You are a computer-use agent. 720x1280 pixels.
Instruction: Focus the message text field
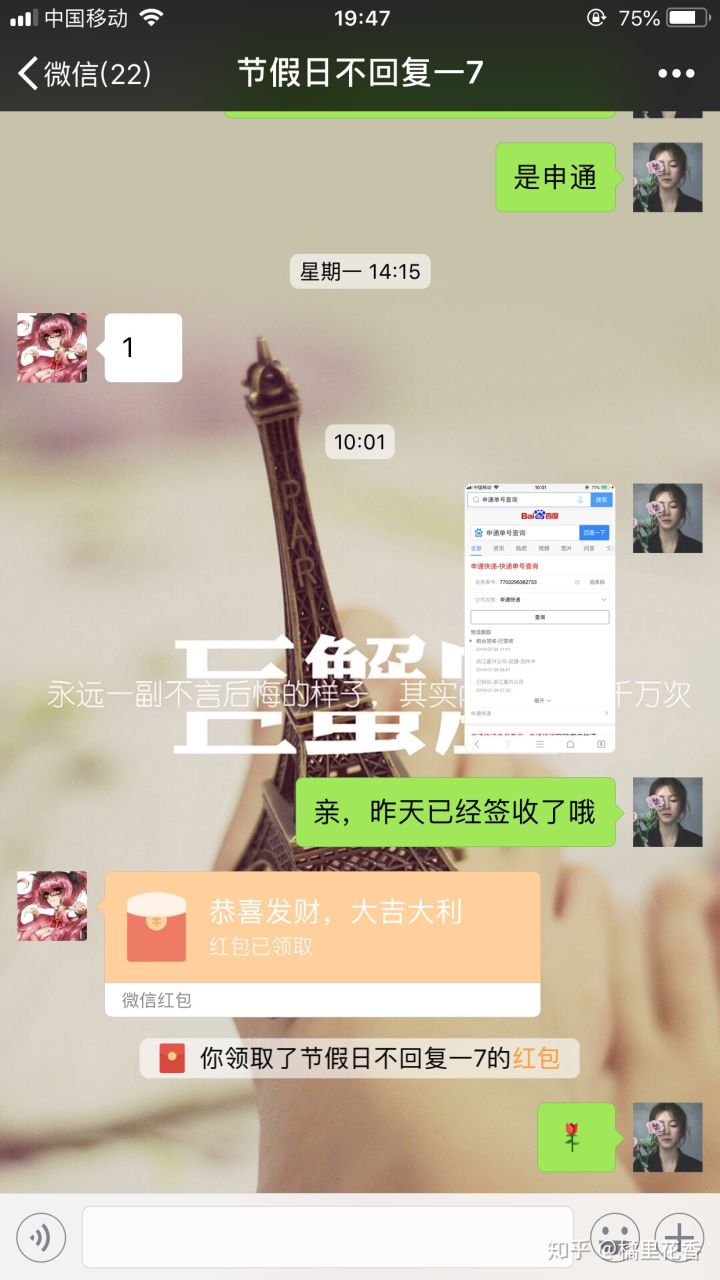[x=327, y=1237]
